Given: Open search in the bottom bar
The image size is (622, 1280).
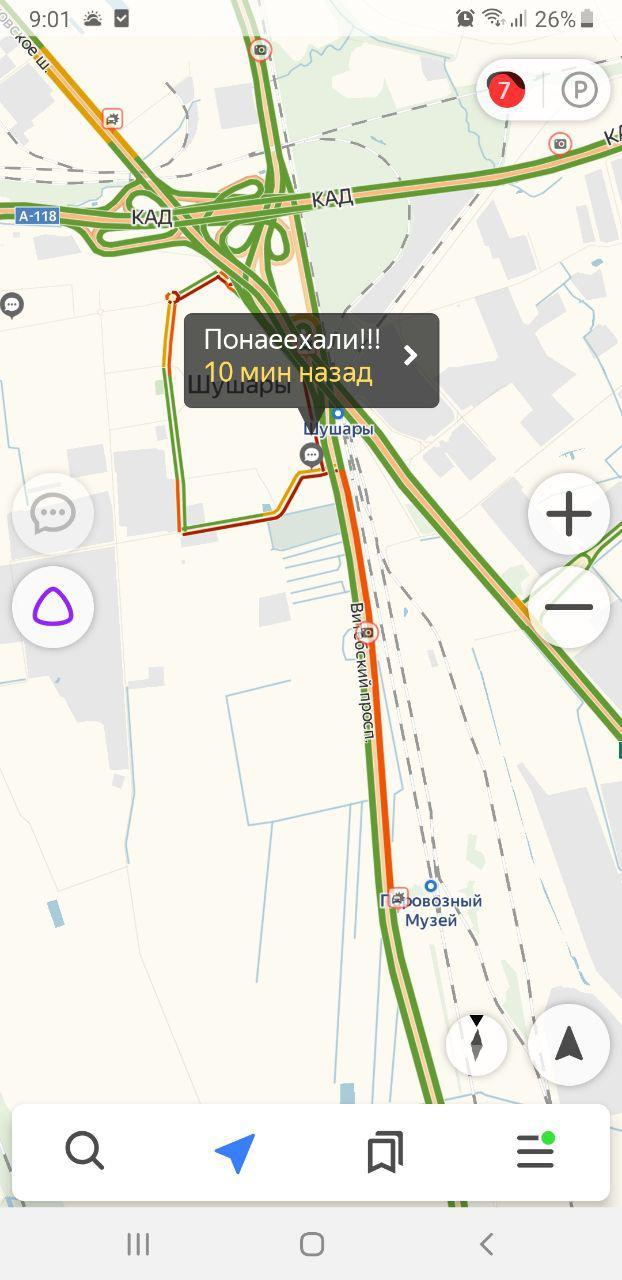Looking at the screenshot, I should coord(85,1152).
